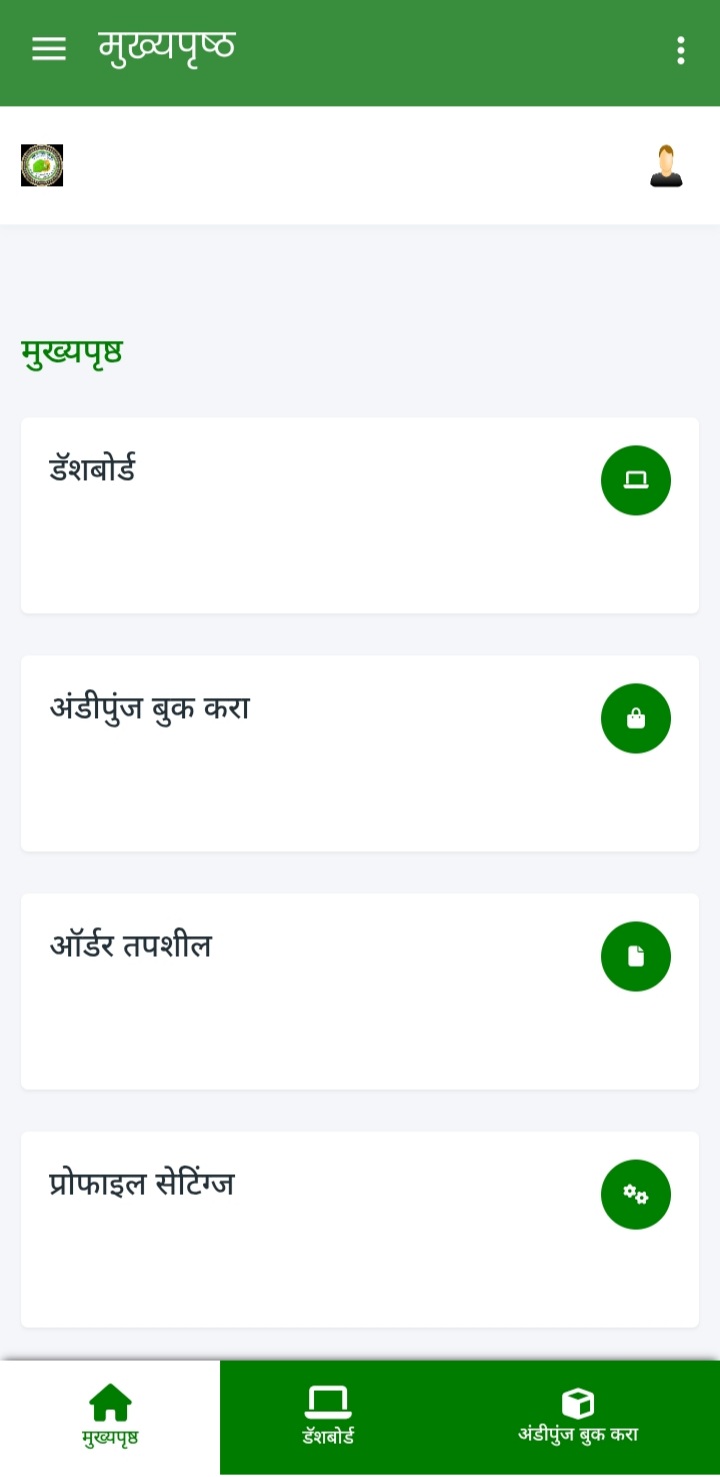Select the मुख्यपृष्ठ bottom tab

coord(110,1416)
